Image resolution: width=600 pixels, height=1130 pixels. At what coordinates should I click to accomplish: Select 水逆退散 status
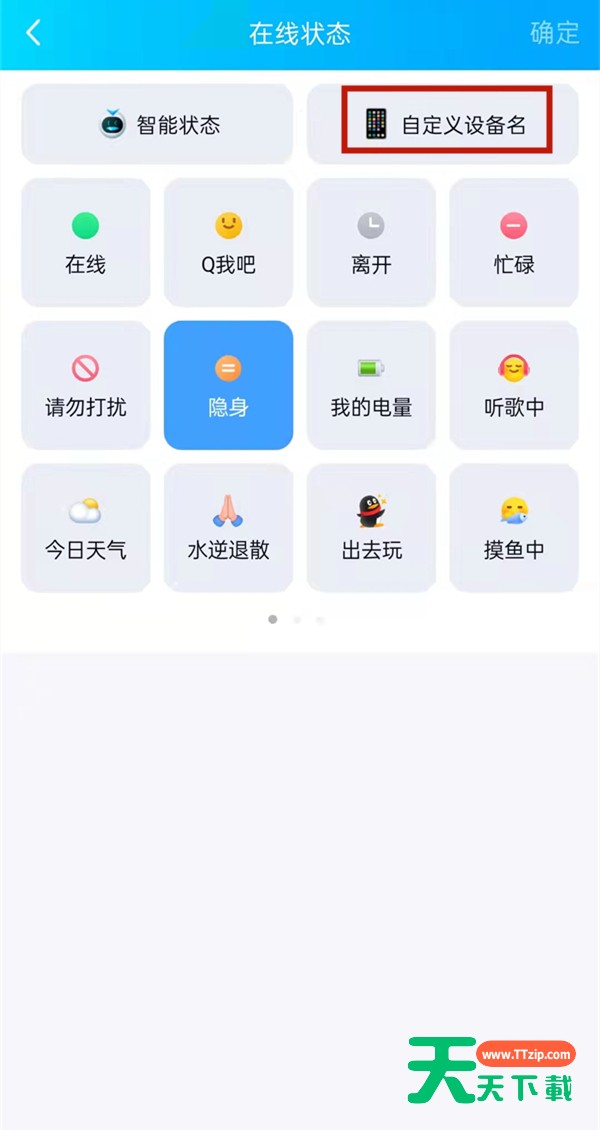coord(228,529)
